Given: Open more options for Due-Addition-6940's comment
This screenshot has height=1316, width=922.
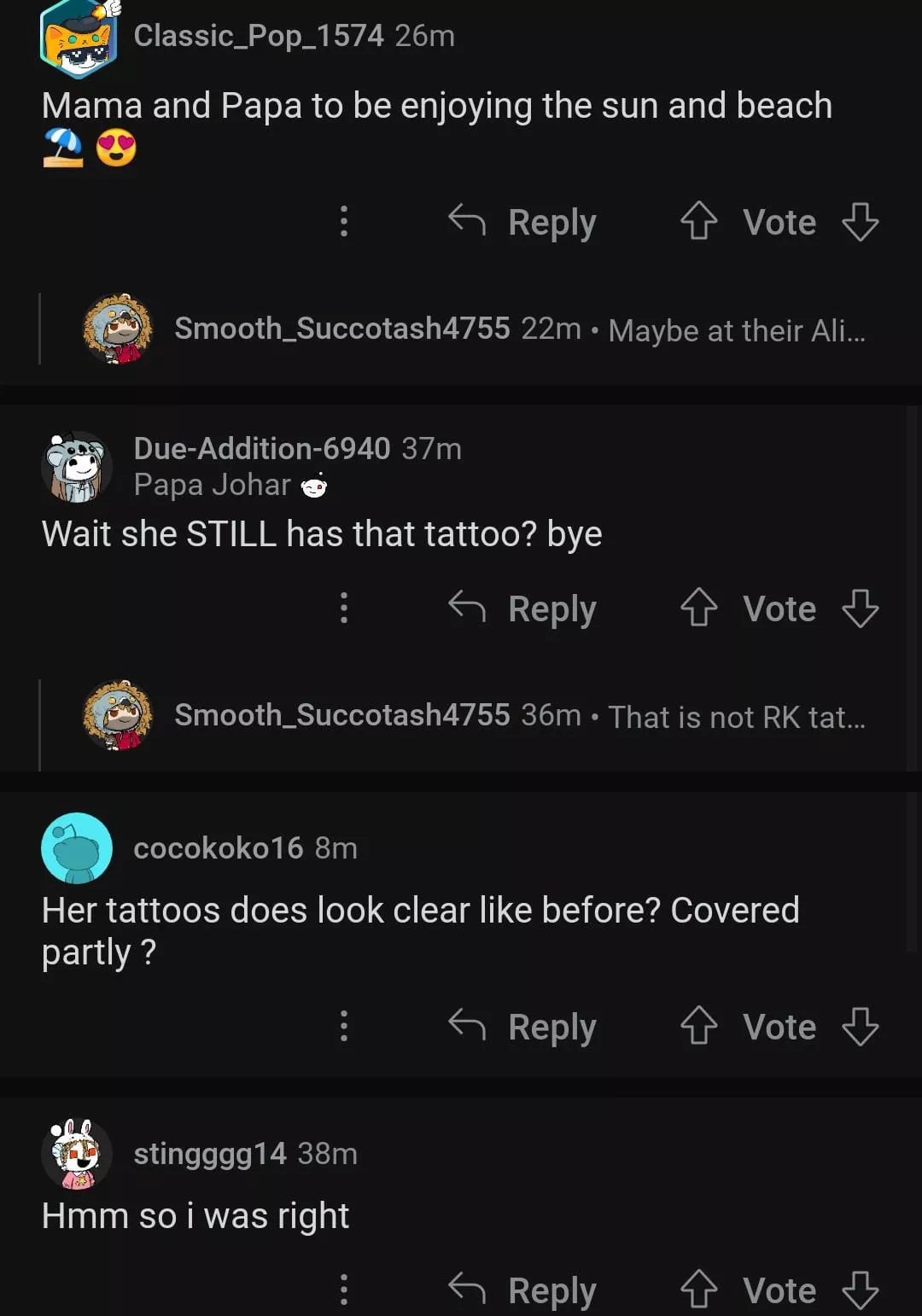Looking at the screenshot, I should pyautogui.click(x=344, y=609).
